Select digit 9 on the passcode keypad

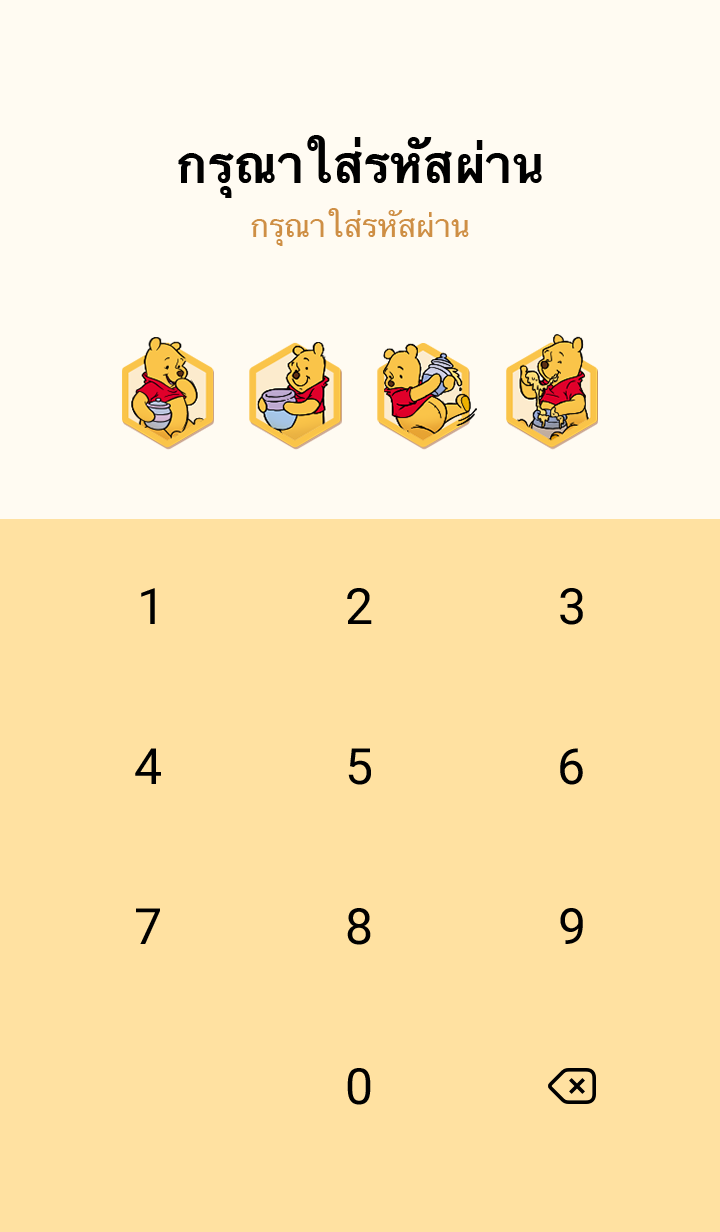[571, 927]
